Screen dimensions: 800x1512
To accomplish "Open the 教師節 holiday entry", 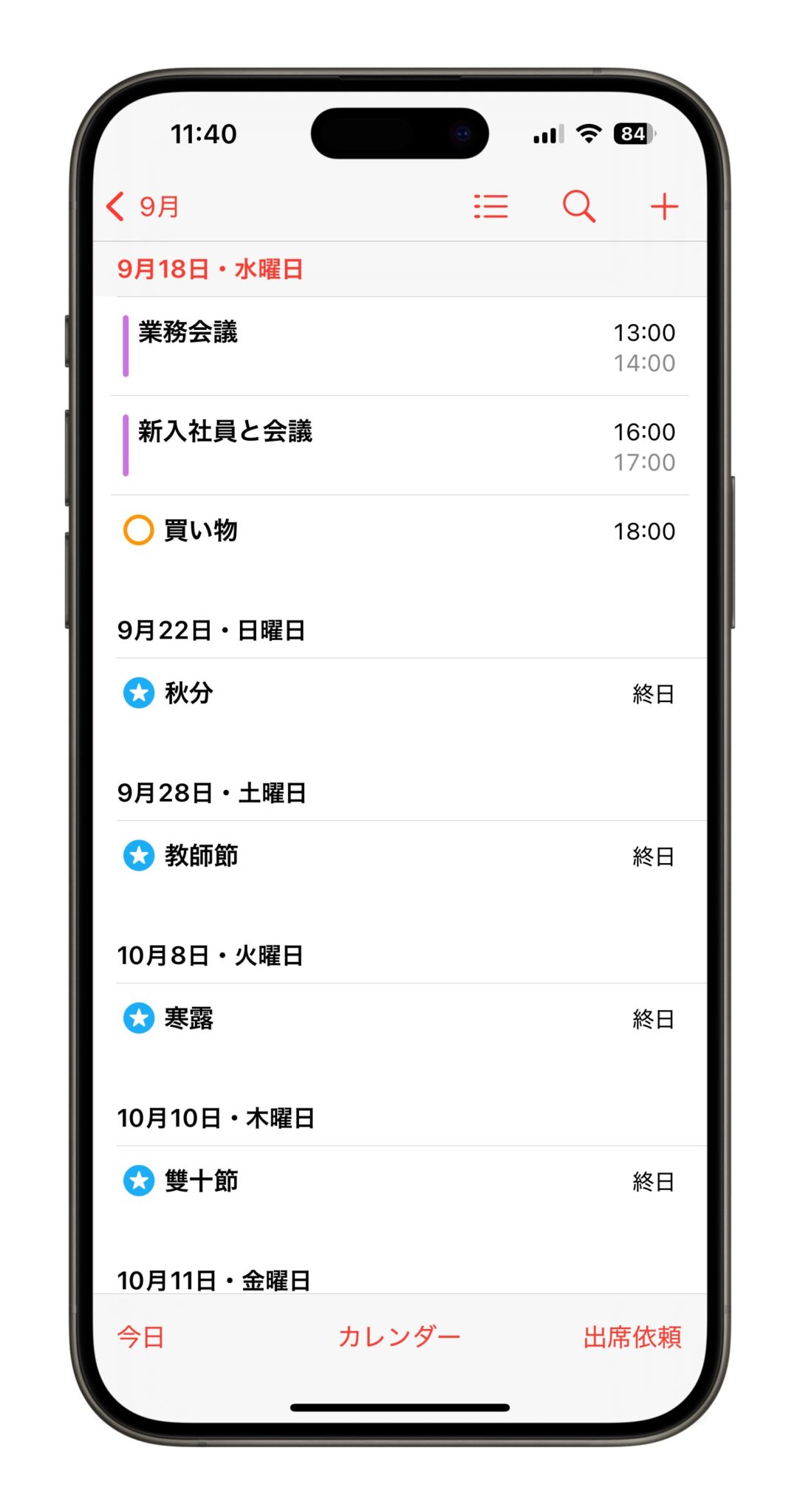I will (x=399, y=856).
